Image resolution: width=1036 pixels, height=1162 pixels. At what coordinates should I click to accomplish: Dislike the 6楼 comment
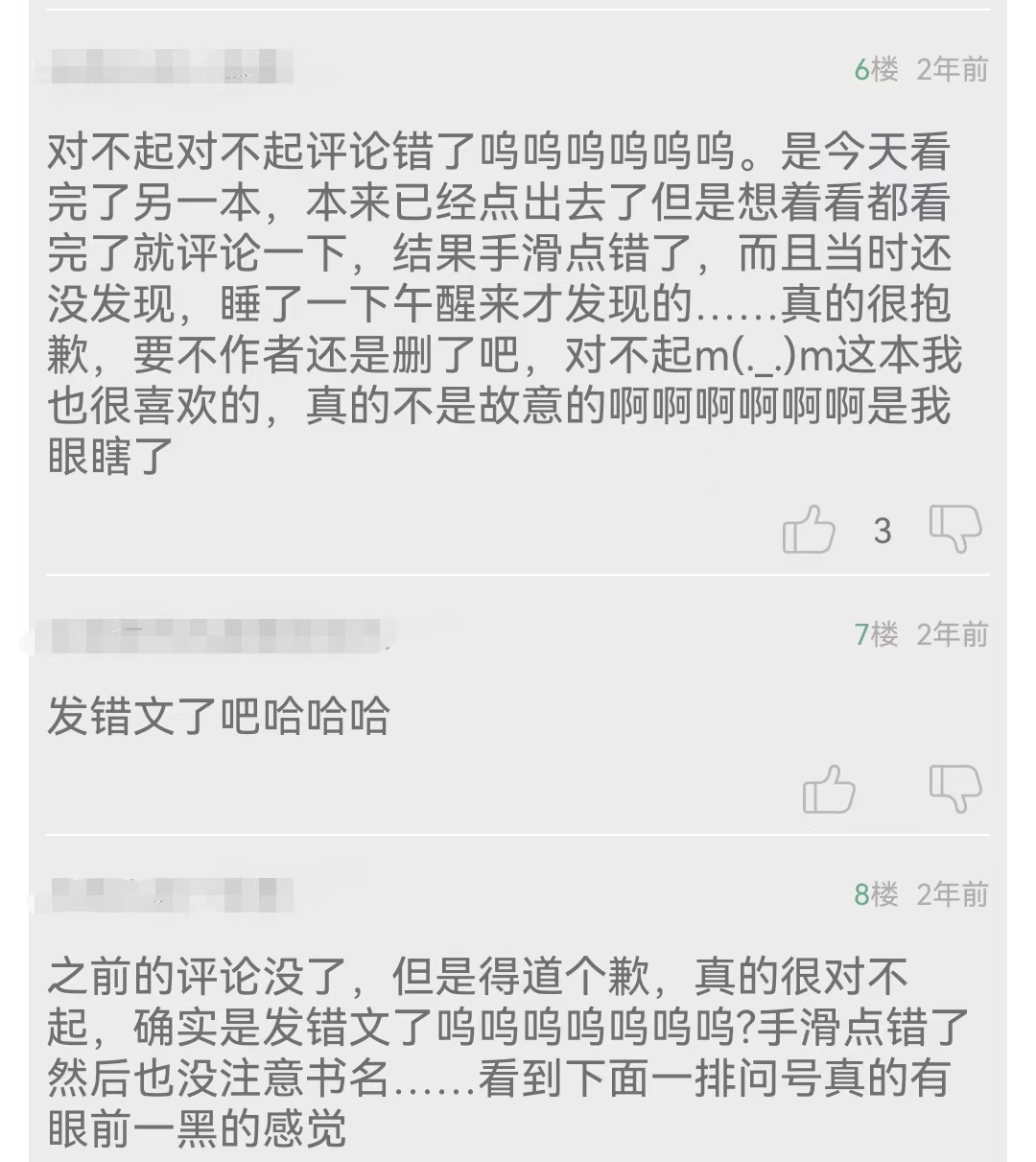point(955,528)
